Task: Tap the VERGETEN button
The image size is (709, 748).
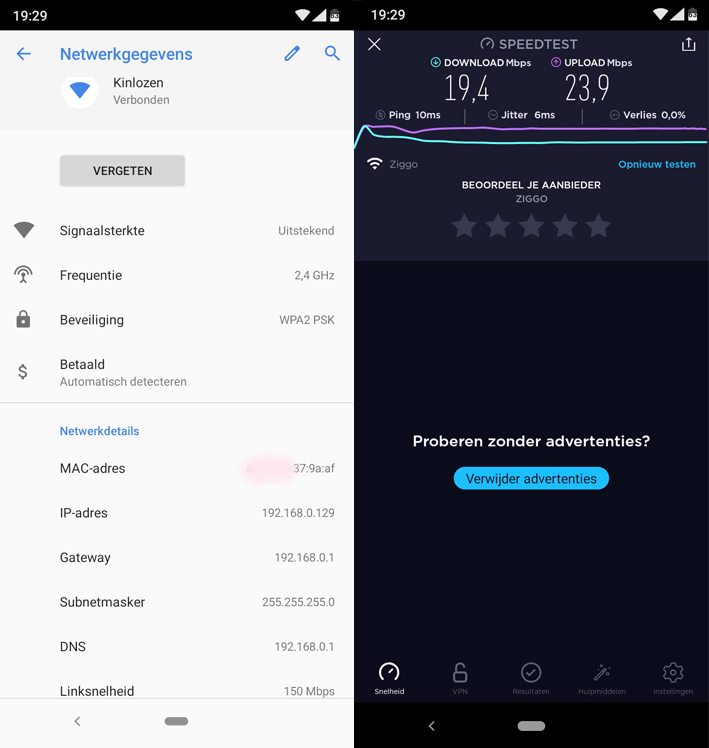Action: click(122, 171)
